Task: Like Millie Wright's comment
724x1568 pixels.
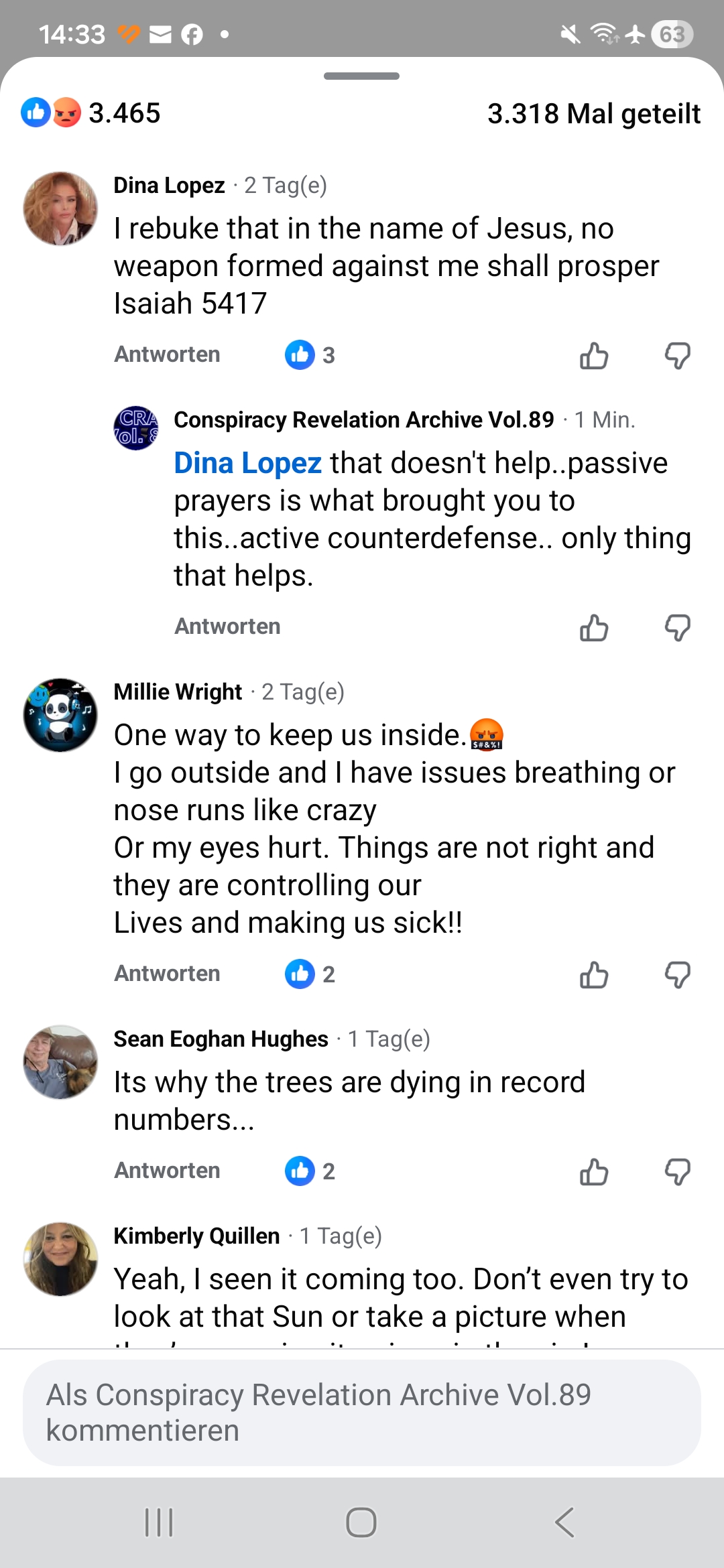Action: point(594,975)
